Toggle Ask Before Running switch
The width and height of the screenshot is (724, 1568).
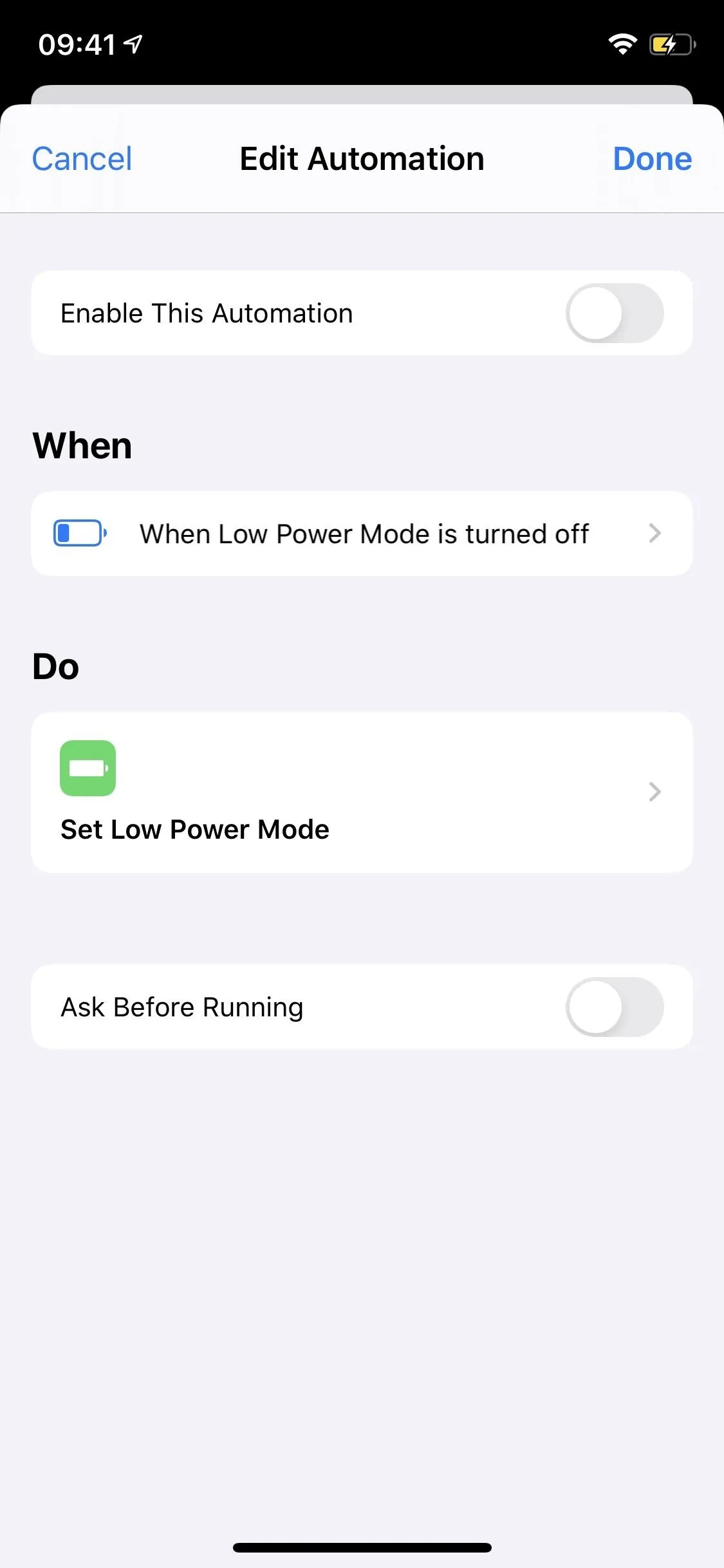coord(615,1007)
